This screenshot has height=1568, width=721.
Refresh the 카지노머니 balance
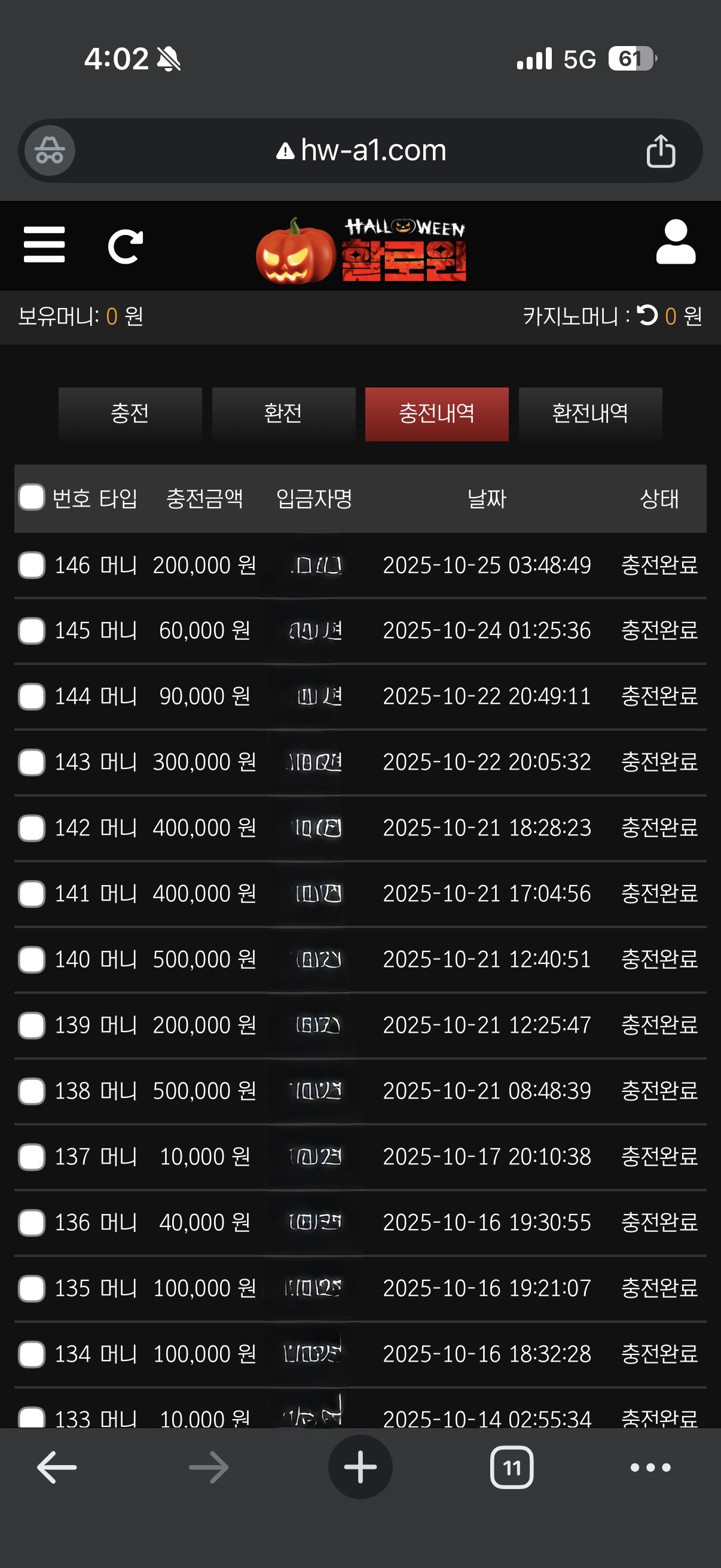click(647, 315)
